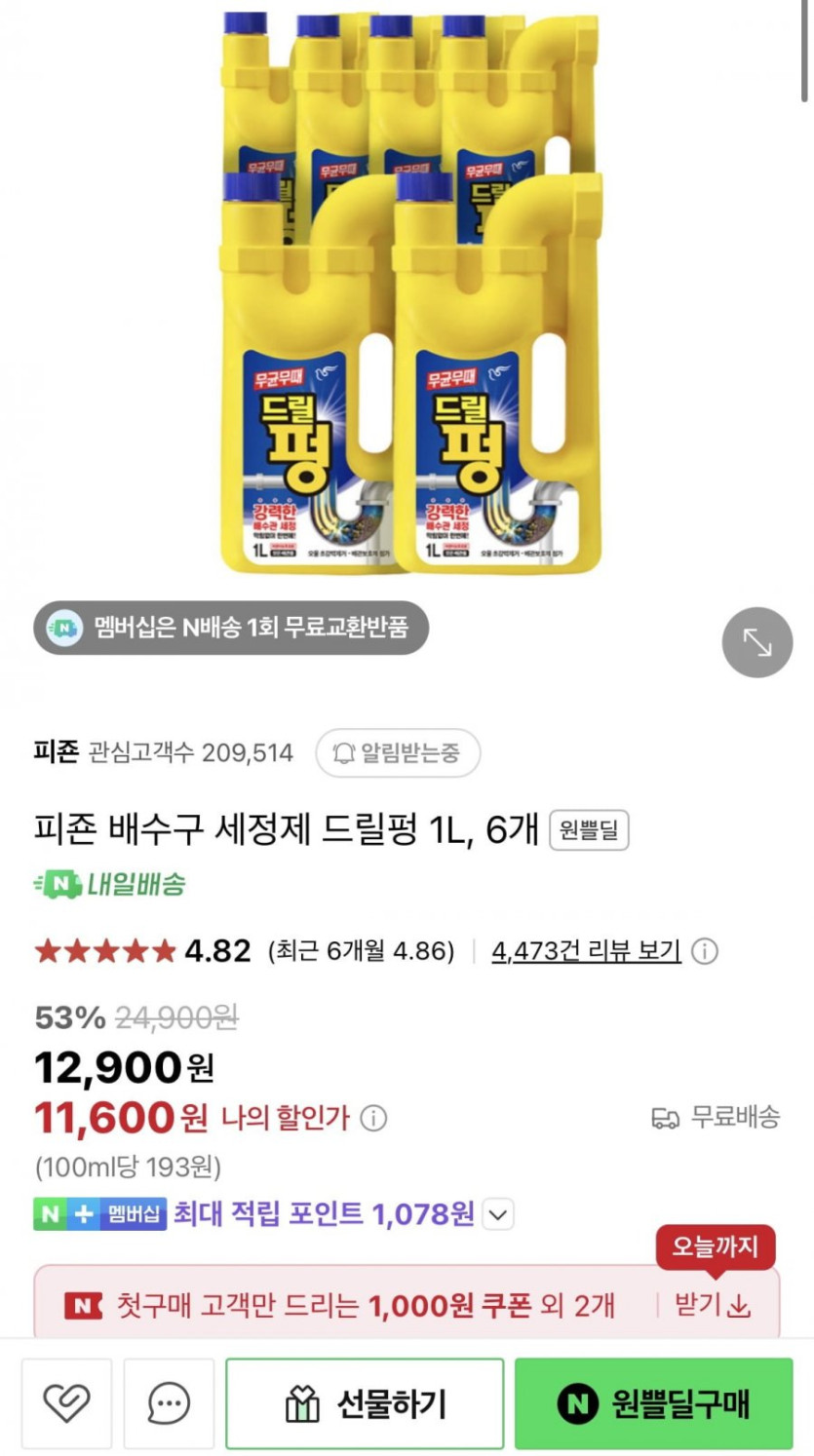
Task: Add this product to the wishlist
Action: pos(67,1403)
